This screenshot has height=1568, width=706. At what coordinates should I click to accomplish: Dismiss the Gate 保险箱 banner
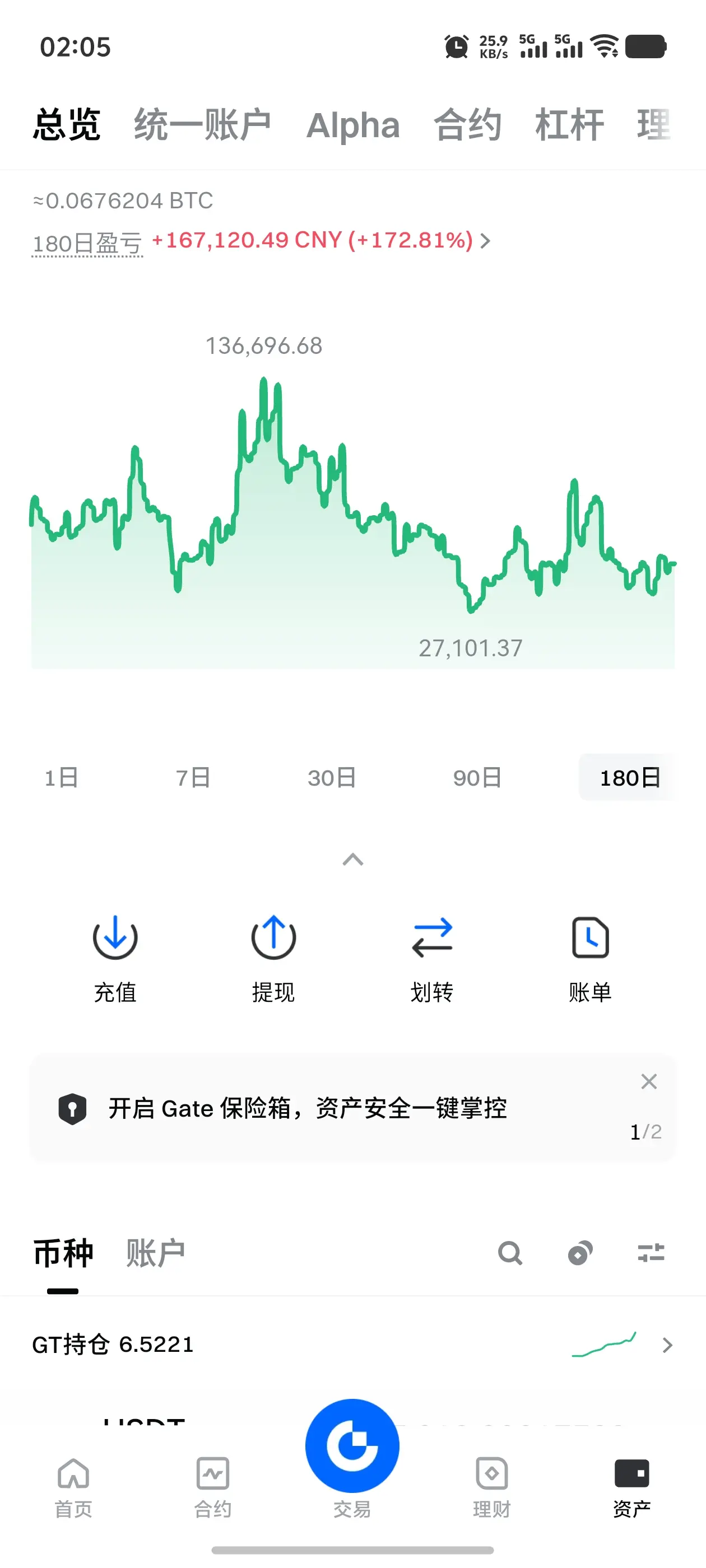[x=649, y=1081]
